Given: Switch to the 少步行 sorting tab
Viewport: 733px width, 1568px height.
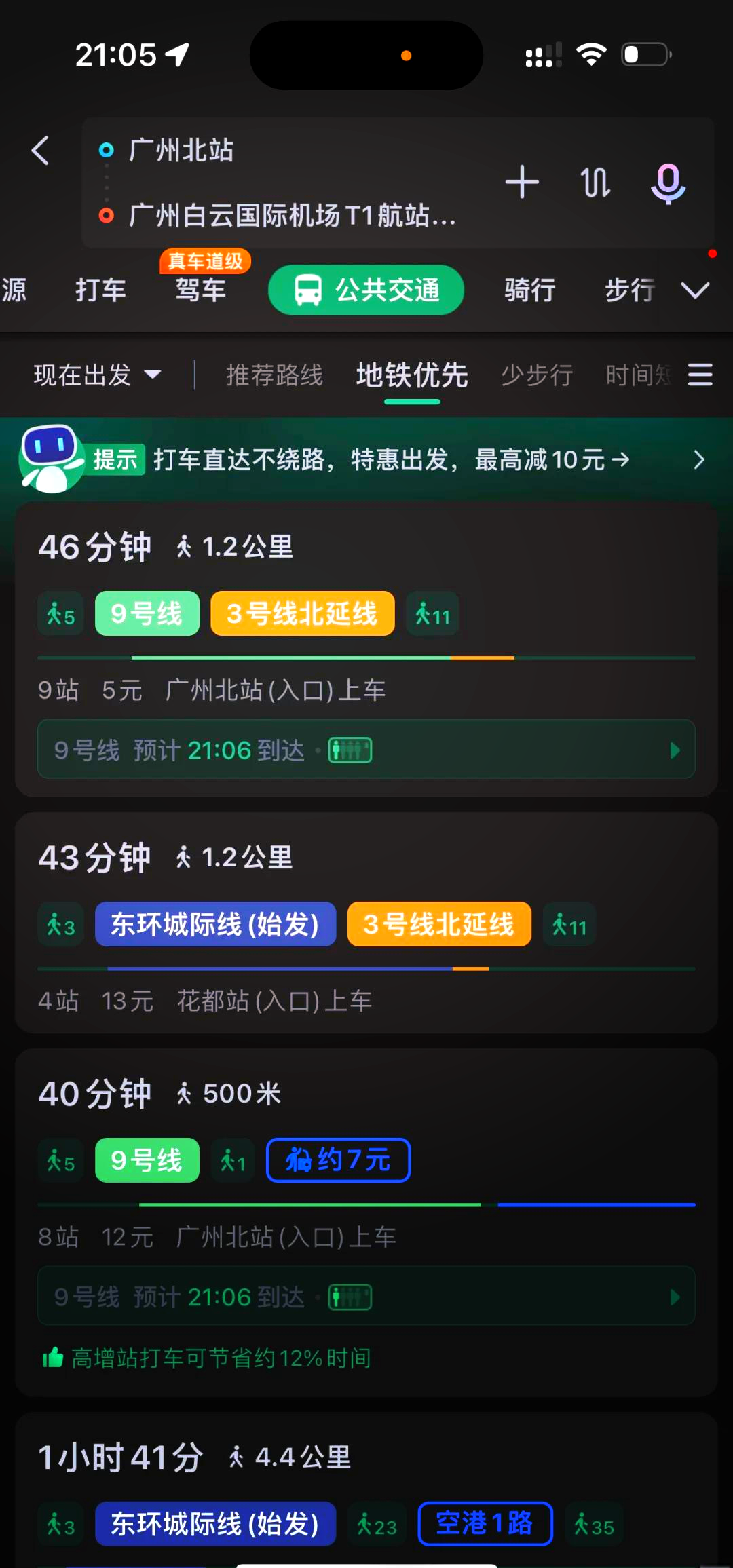Looking at the screenshot, I should [536, 375].
